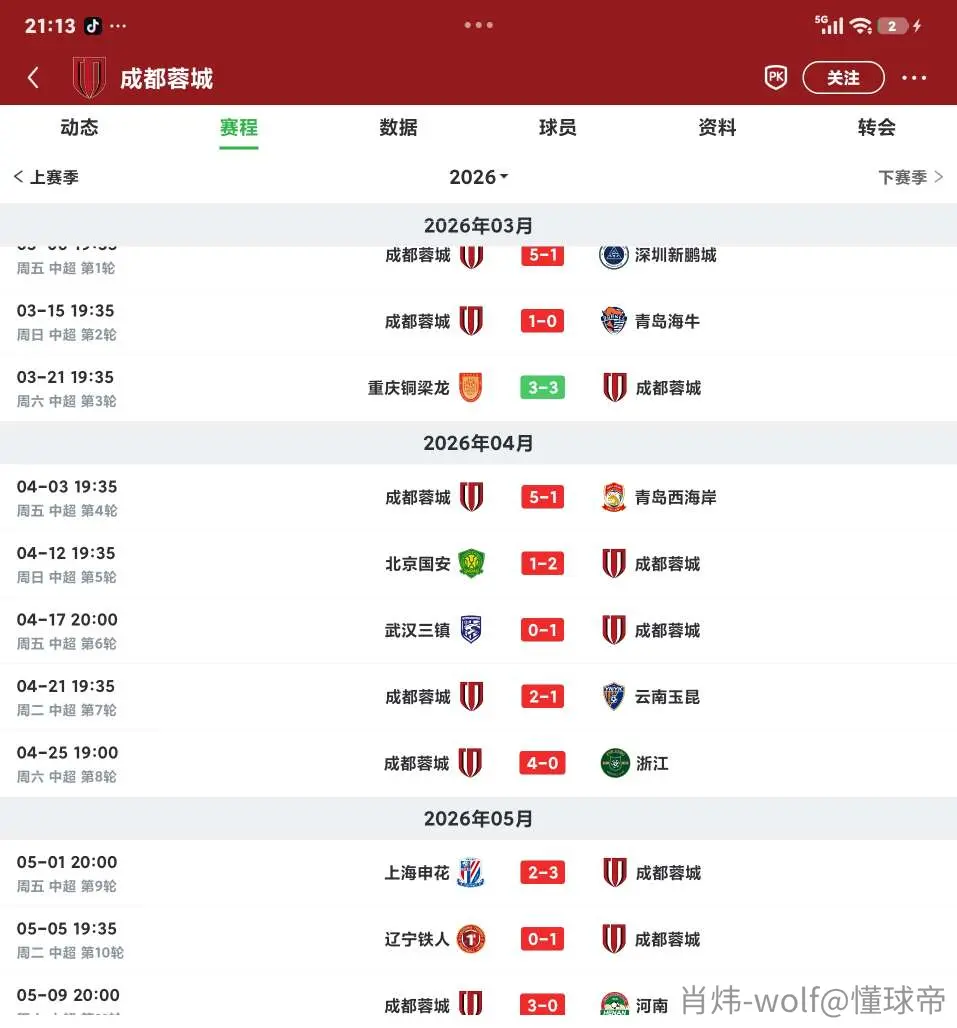Viewport: 957px width, 1028px height.
Task: Open the three-dot overflow menu
Action: coord(914,78)
